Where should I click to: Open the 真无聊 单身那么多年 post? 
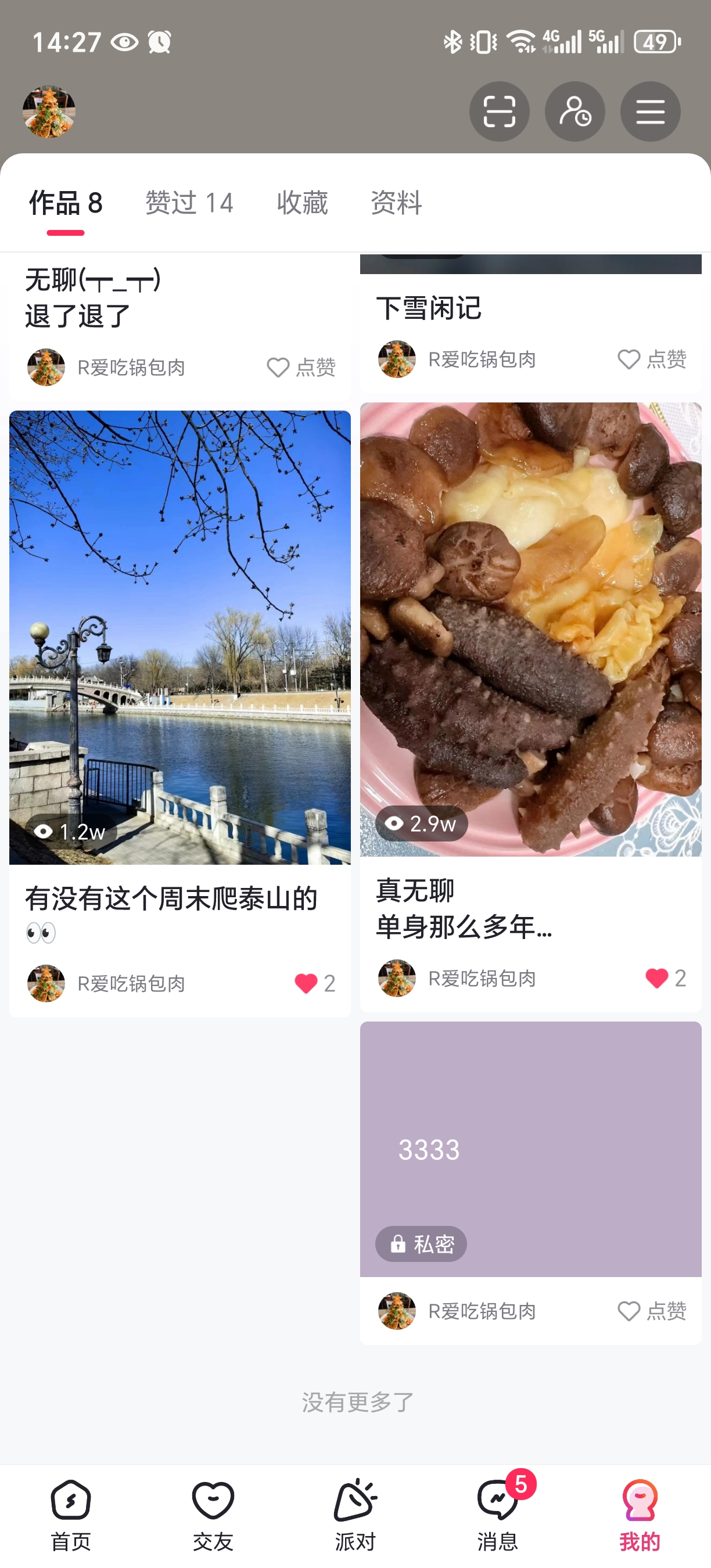click(530, 707)
